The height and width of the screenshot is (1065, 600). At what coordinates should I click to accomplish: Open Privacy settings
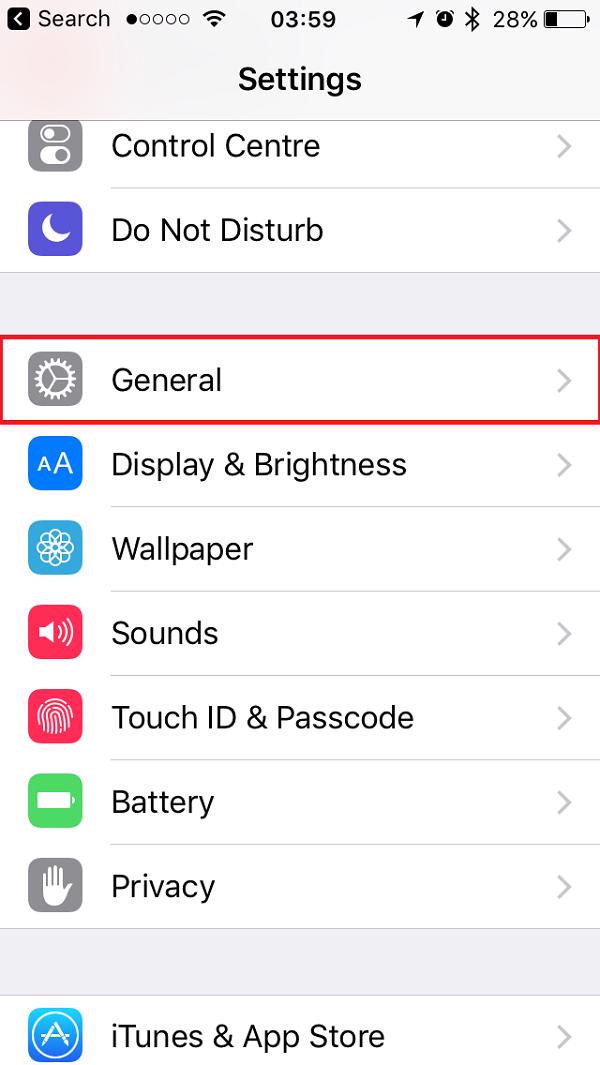coord(300,886)
